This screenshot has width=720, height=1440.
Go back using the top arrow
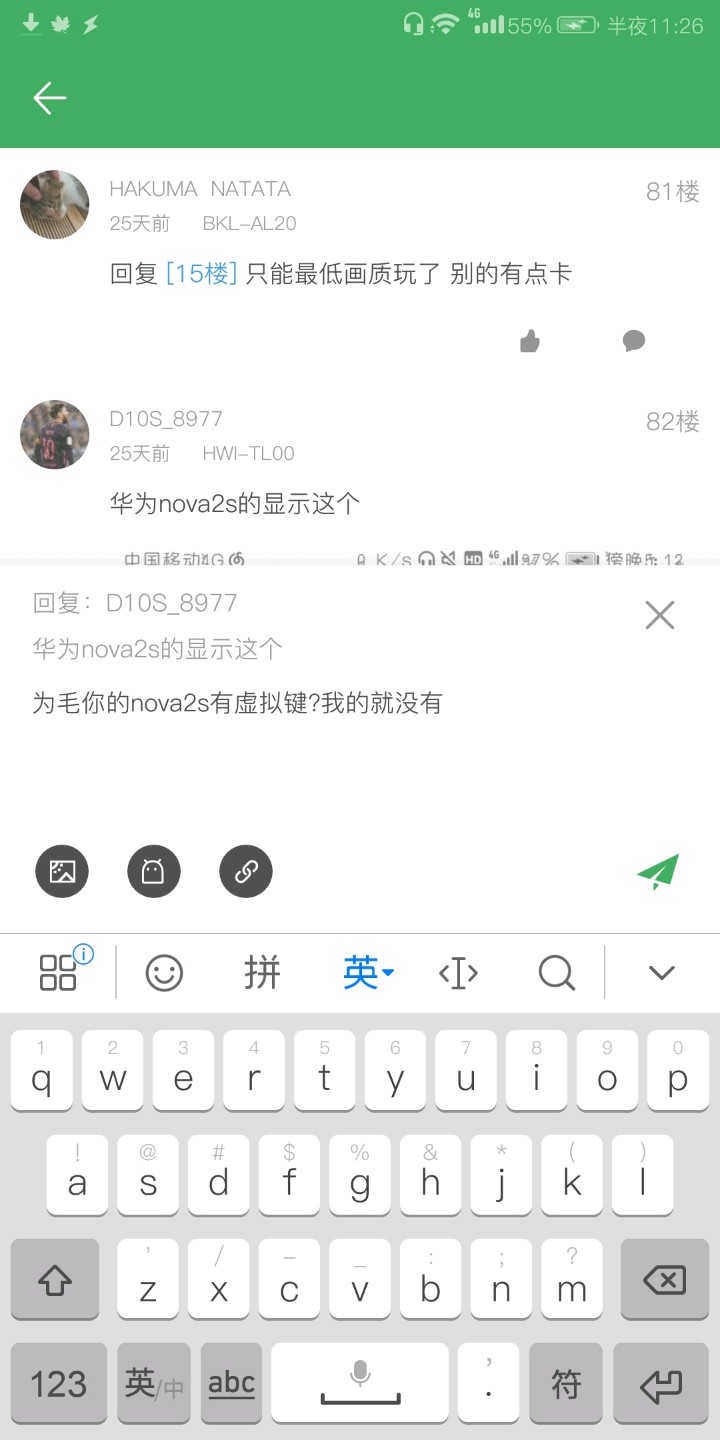50,98
